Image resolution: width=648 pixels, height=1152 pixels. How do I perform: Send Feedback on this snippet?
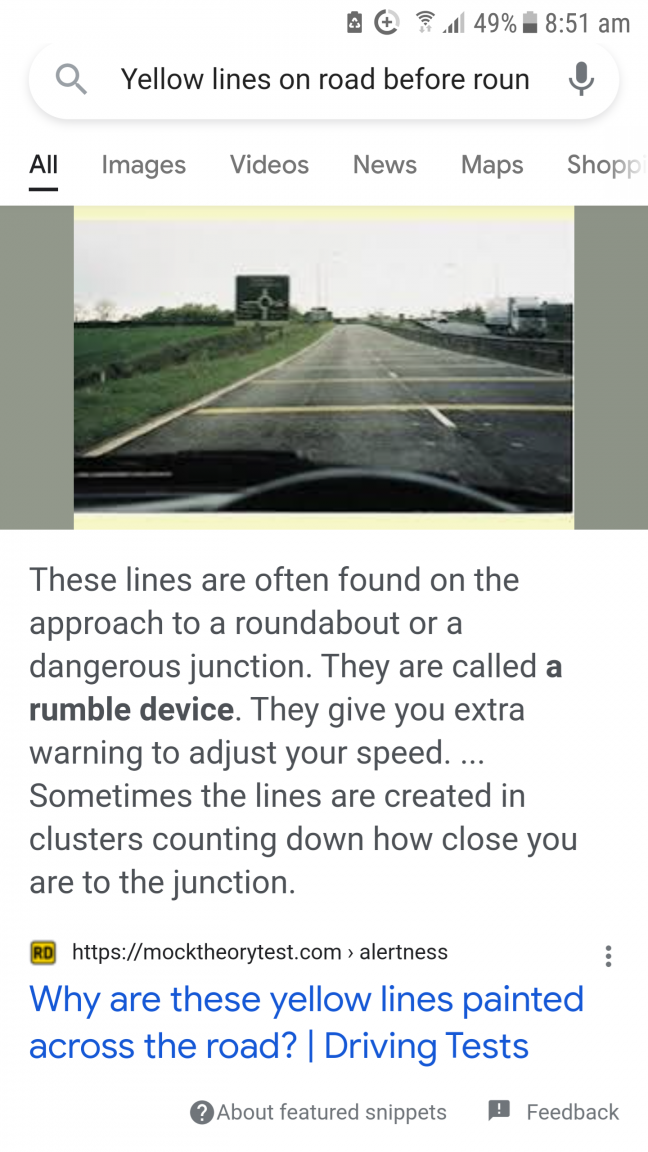click(553, 1112)
